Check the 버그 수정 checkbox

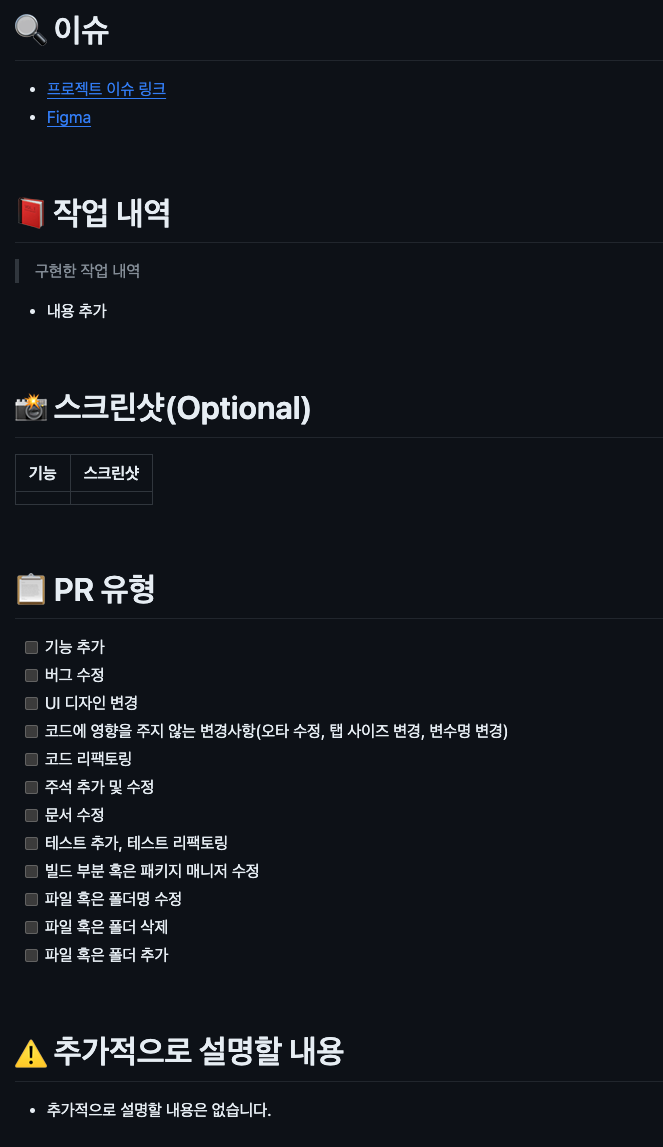(x=31, y=675)
